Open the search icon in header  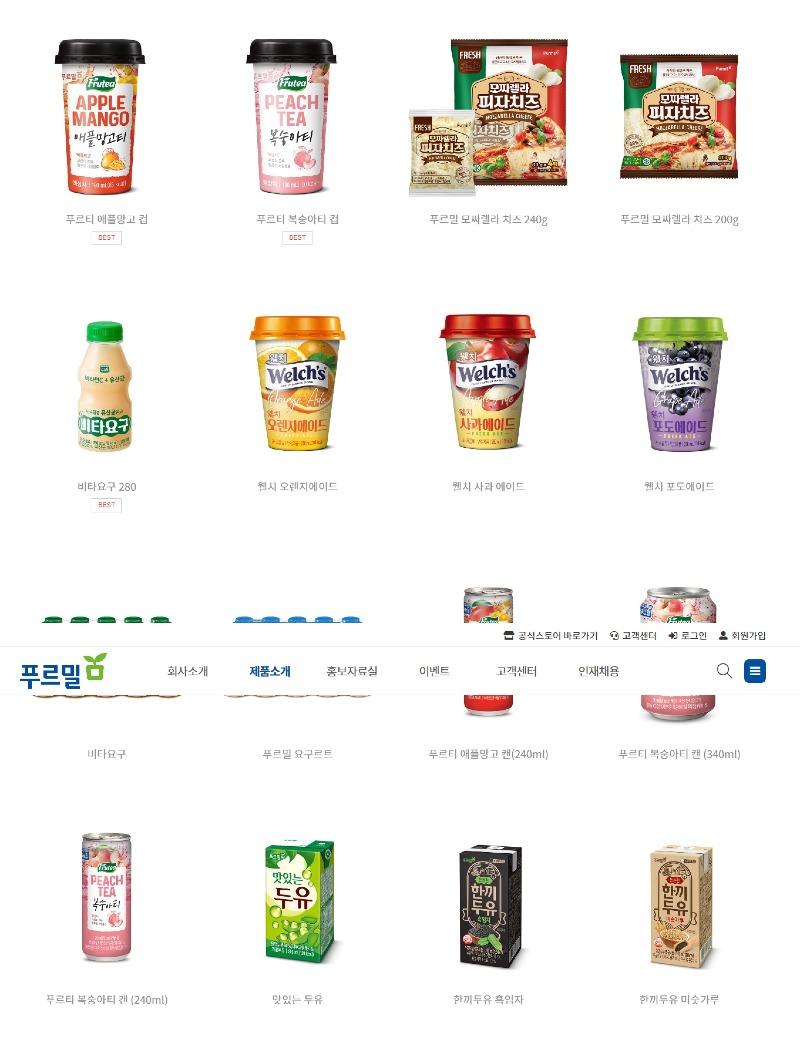724,671
